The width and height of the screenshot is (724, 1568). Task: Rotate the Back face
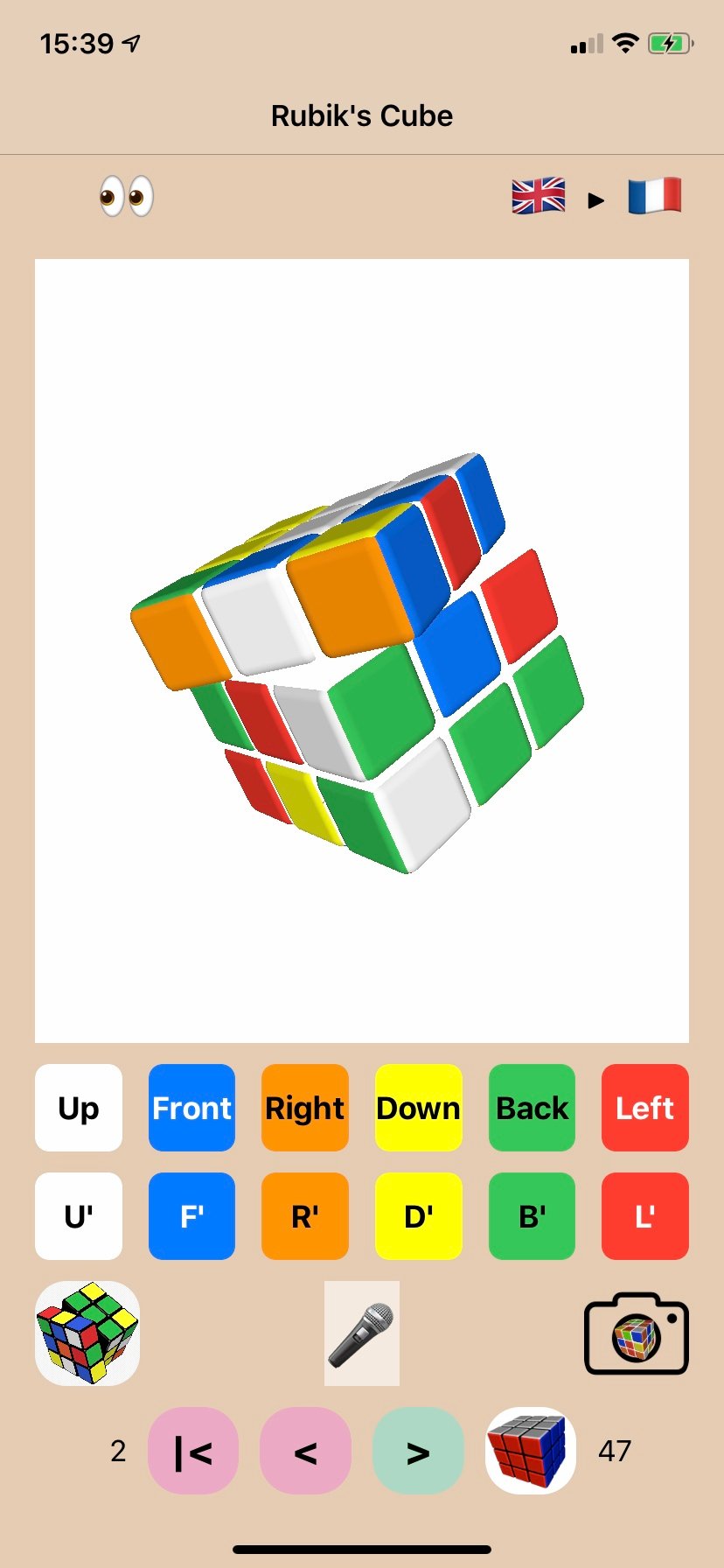point(532,1108)
